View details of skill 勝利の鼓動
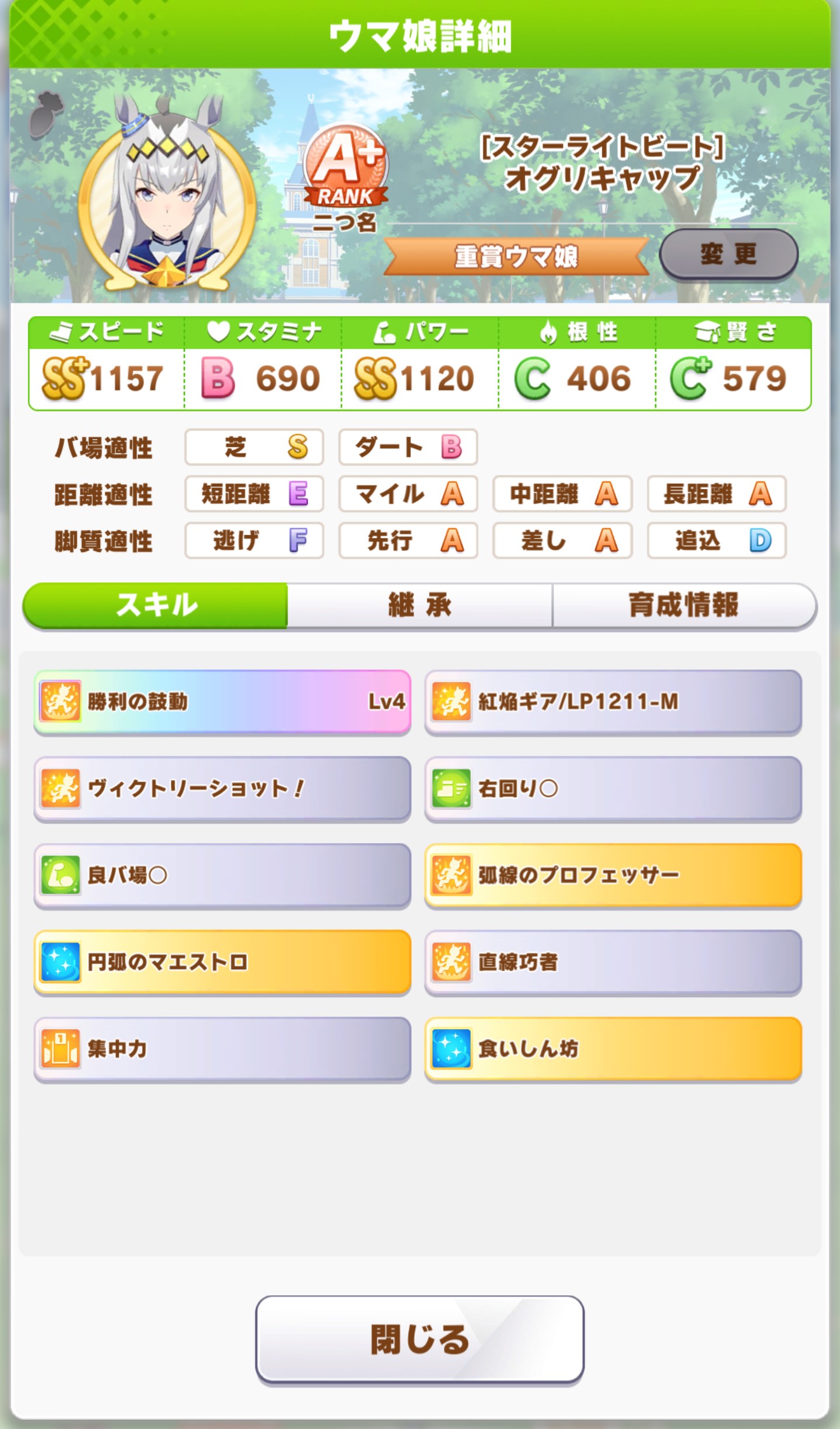Image resolution: width=840 pixels, height=1429 pixels. pyautogui.click(x=222, y=701)
